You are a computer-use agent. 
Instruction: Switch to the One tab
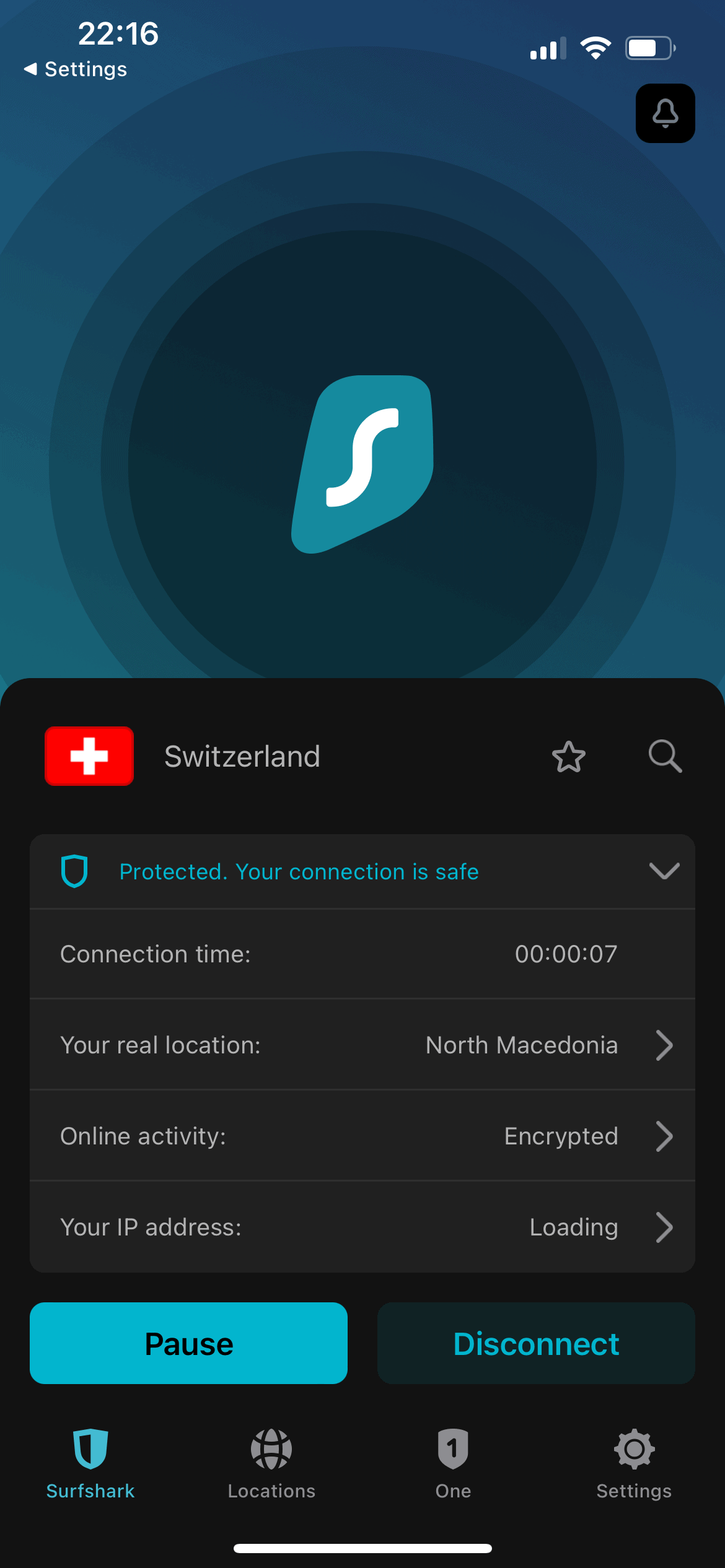(453, 1464)
